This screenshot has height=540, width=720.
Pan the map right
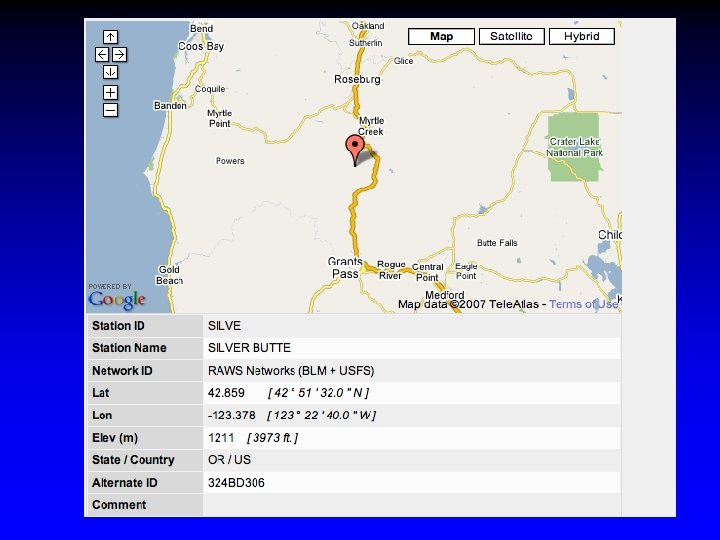coord(119,55)
